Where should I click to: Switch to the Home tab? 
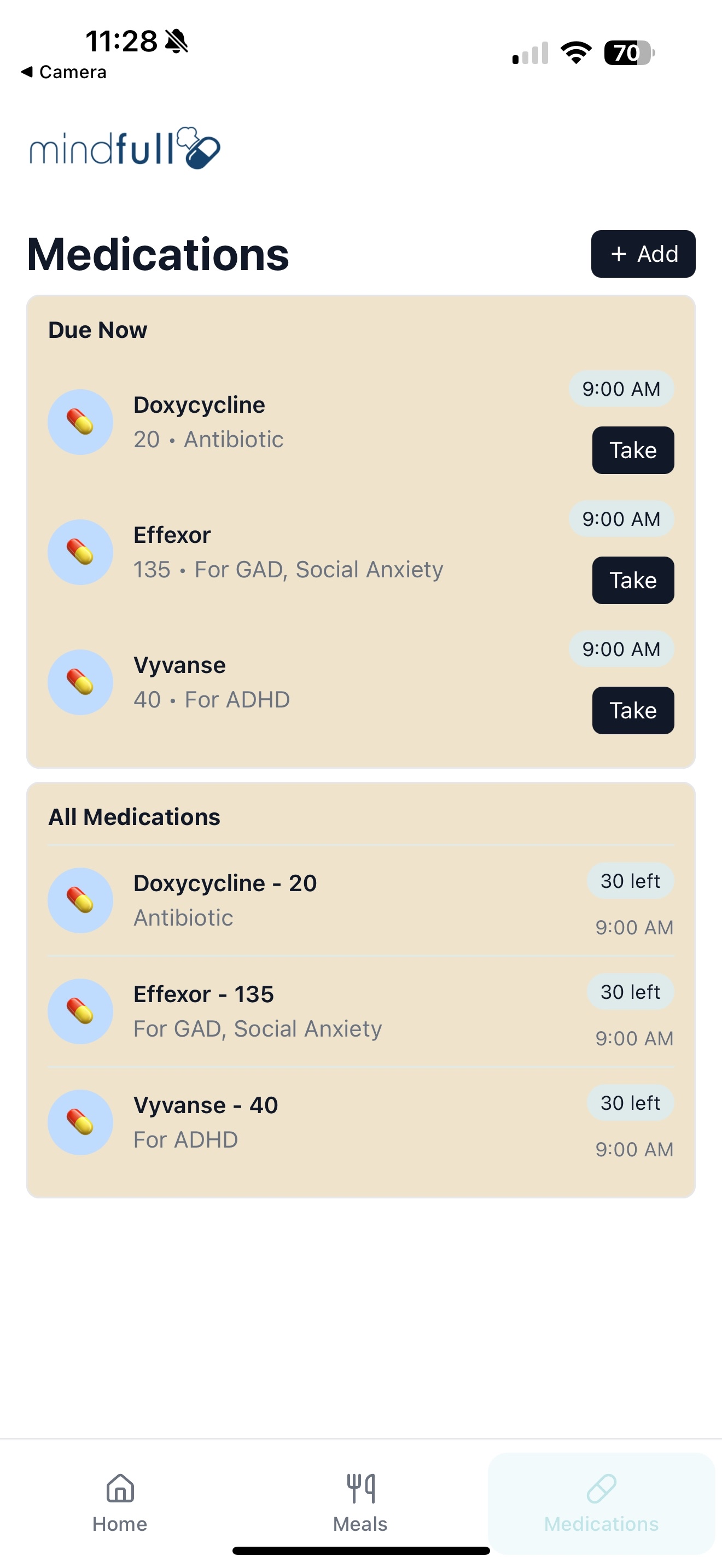120,1502
